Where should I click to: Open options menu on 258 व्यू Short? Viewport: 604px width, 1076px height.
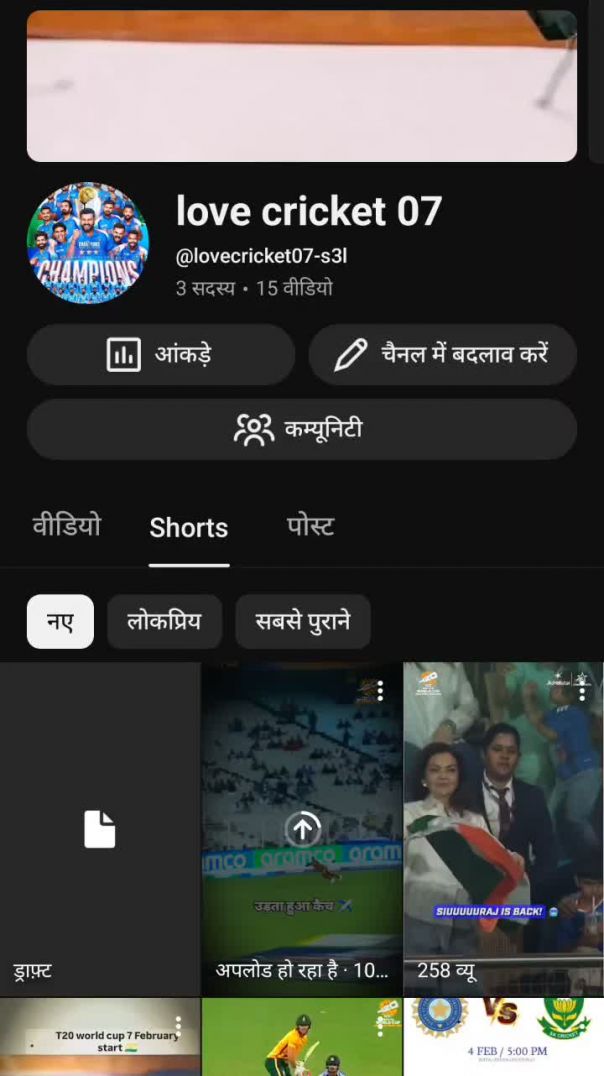point(582,690)
